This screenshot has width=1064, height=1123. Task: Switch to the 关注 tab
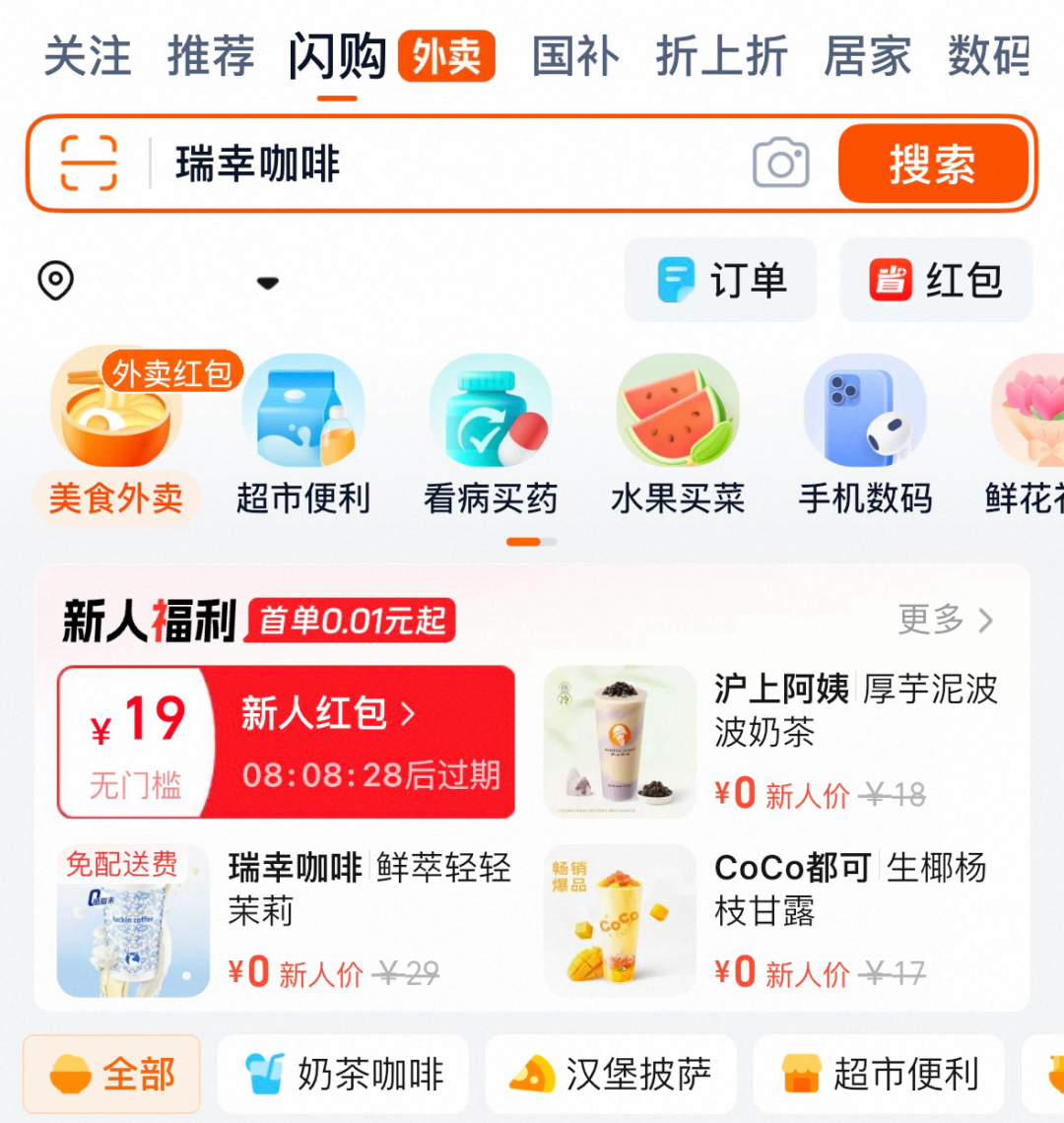[x=88, y=56]
